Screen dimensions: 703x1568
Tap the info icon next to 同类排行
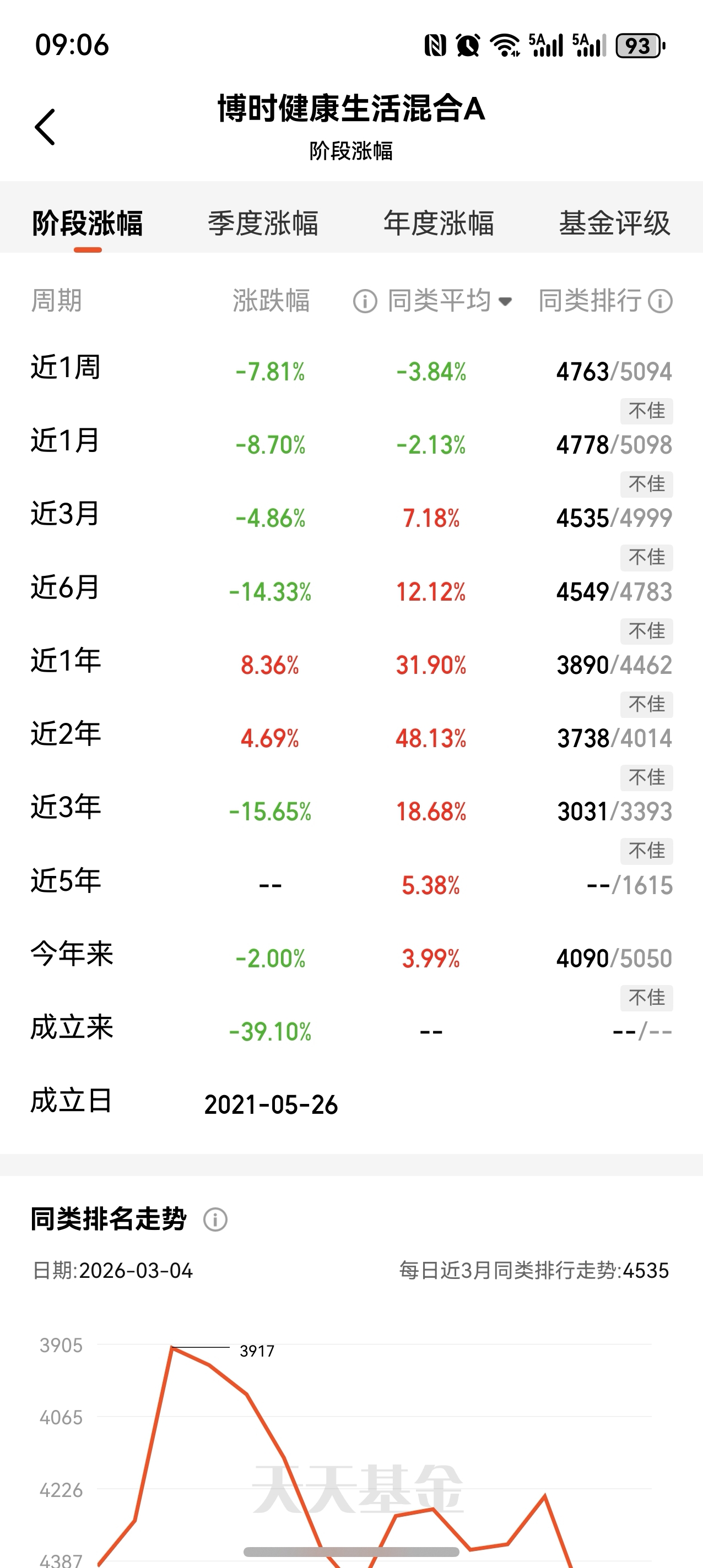(x=661, y=301)
